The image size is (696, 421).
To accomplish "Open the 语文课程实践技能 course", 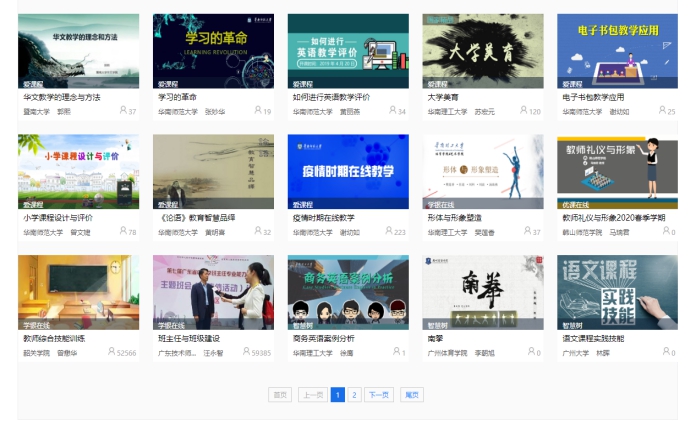I will 617,291.
